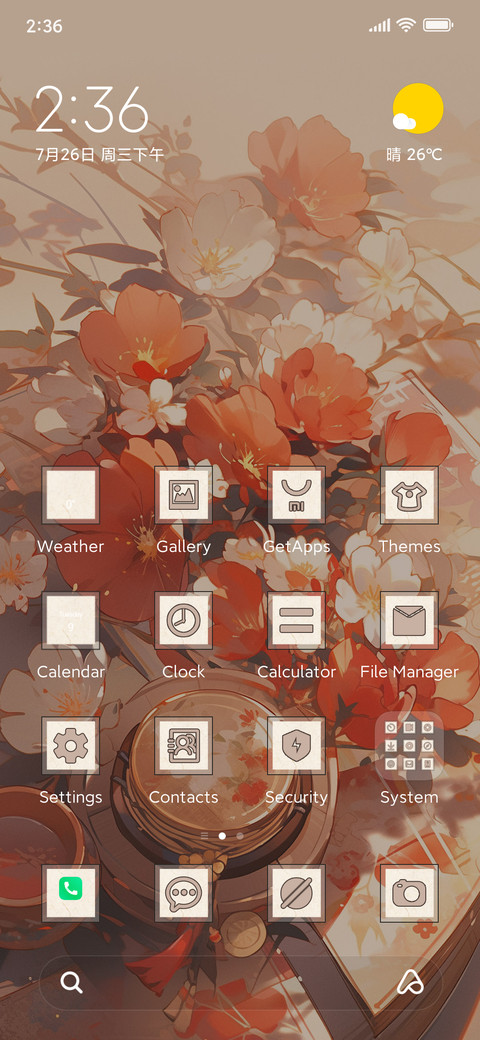Open the Weather app
480x1040 pixels.
[70, 495]
